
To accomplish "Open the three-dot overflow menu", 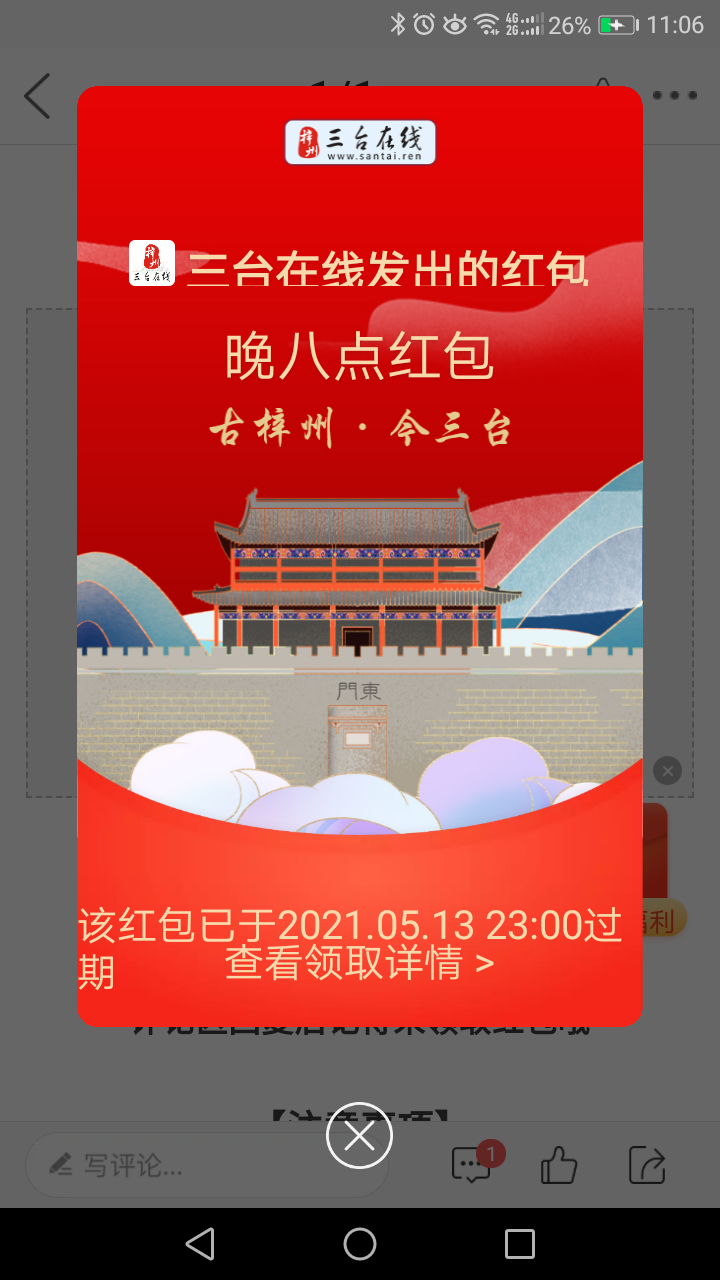I will pyautogui.click(x=675, y=96).
